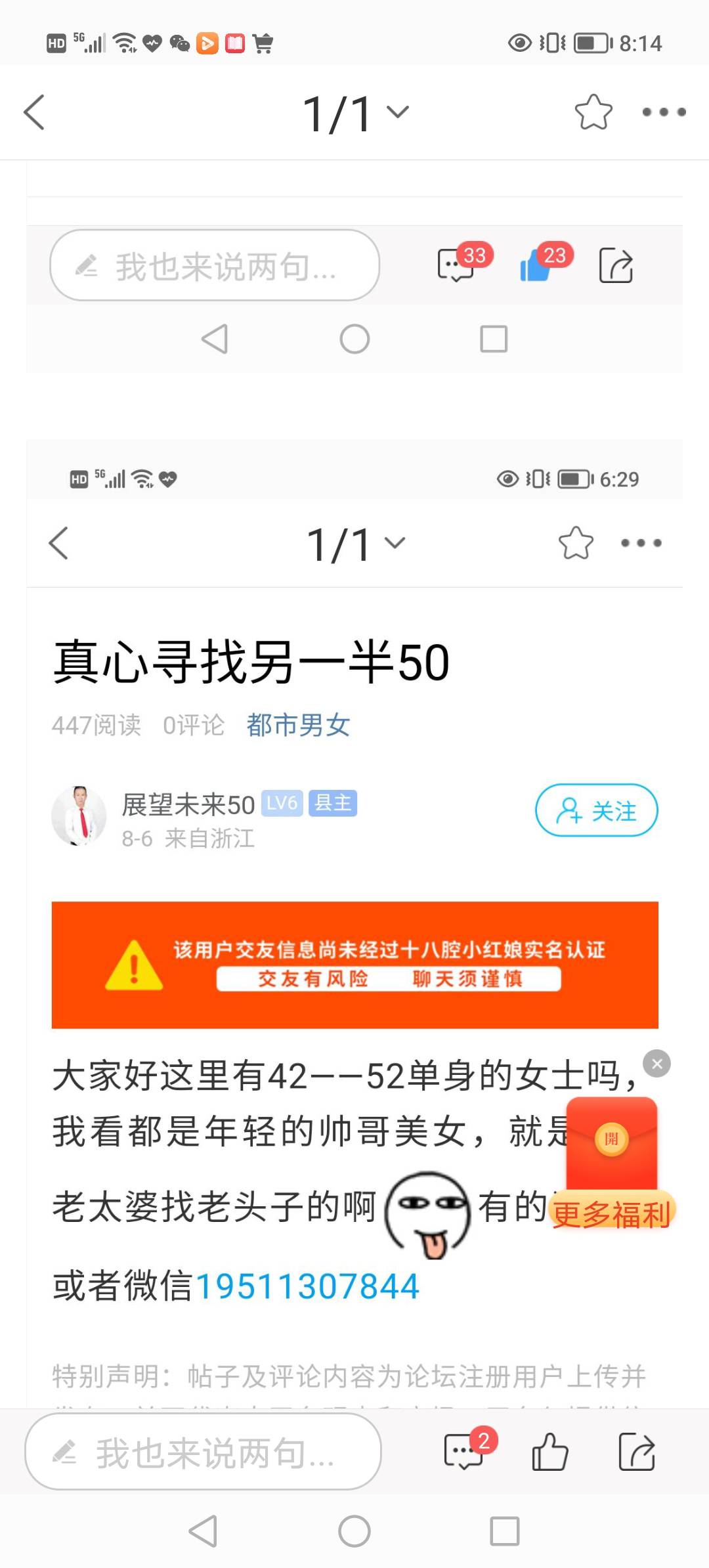
Task: Go back from this post
Action: tap(34, 112)
